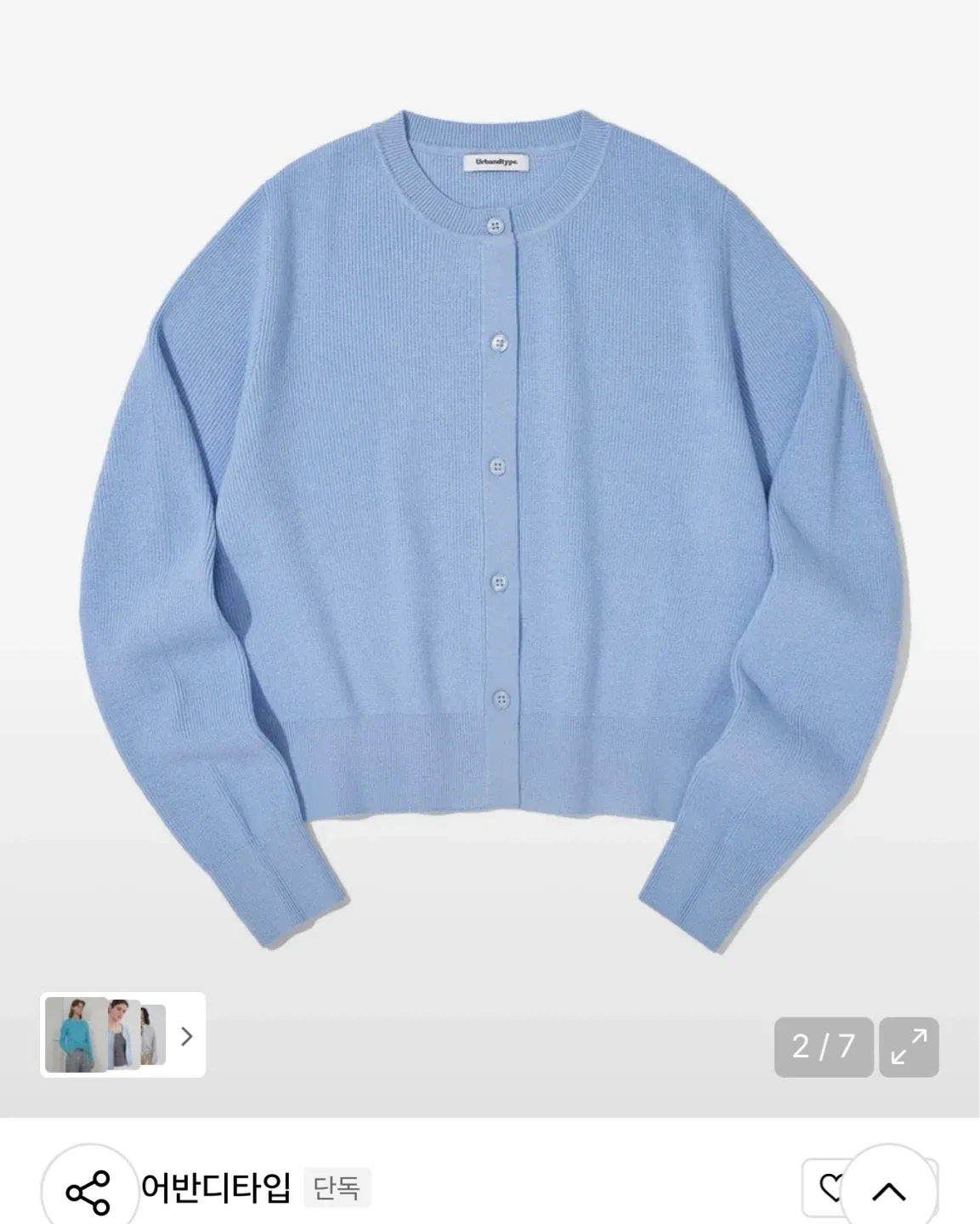Viewport: 980px width, 1224px height.
Task: Share this product
Action: pos(88,1191)
